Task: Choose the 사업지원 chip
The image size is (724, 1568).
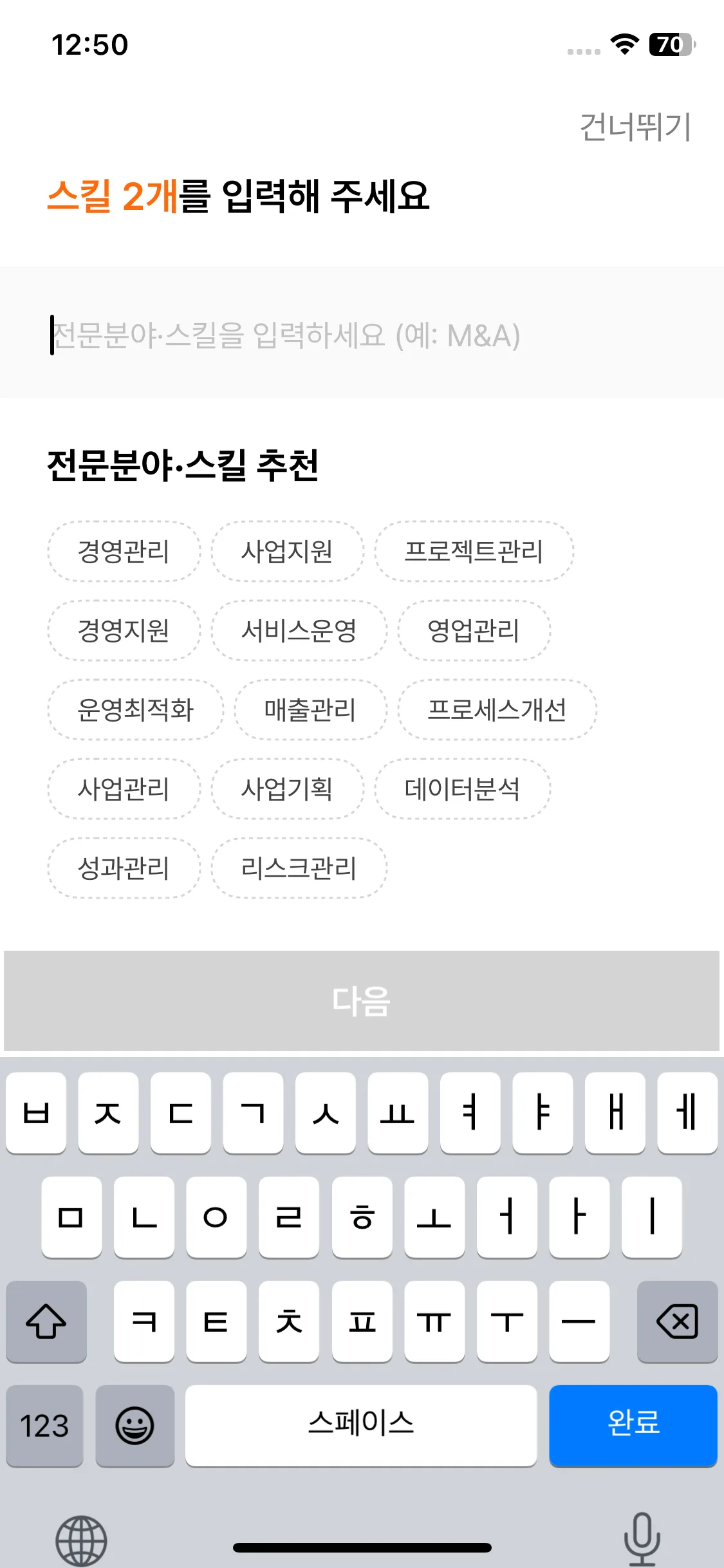Action: click(x=287, y=552)
